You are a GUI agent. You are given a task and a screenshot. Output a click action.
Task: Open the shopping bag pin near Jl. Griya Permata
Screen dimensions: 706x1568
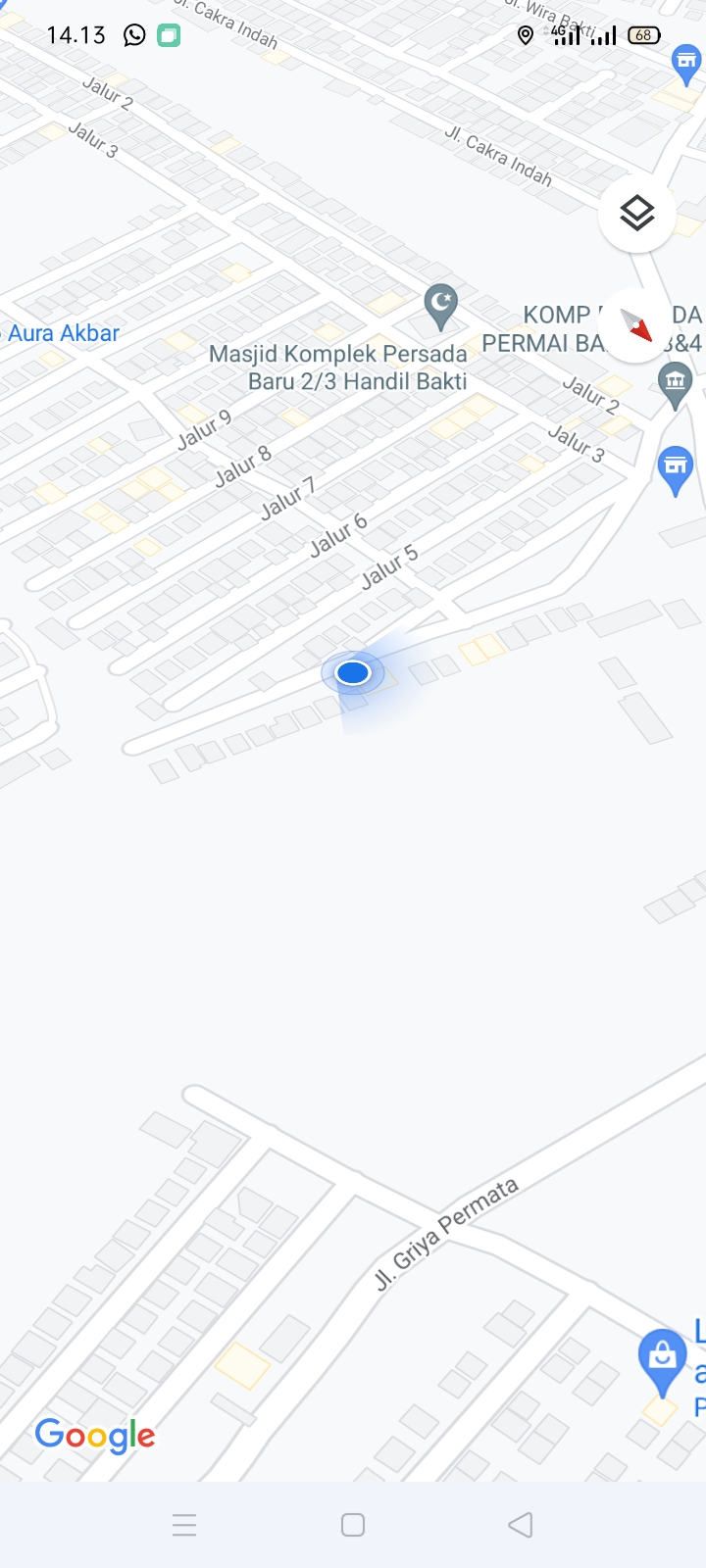pos(662,1358)
